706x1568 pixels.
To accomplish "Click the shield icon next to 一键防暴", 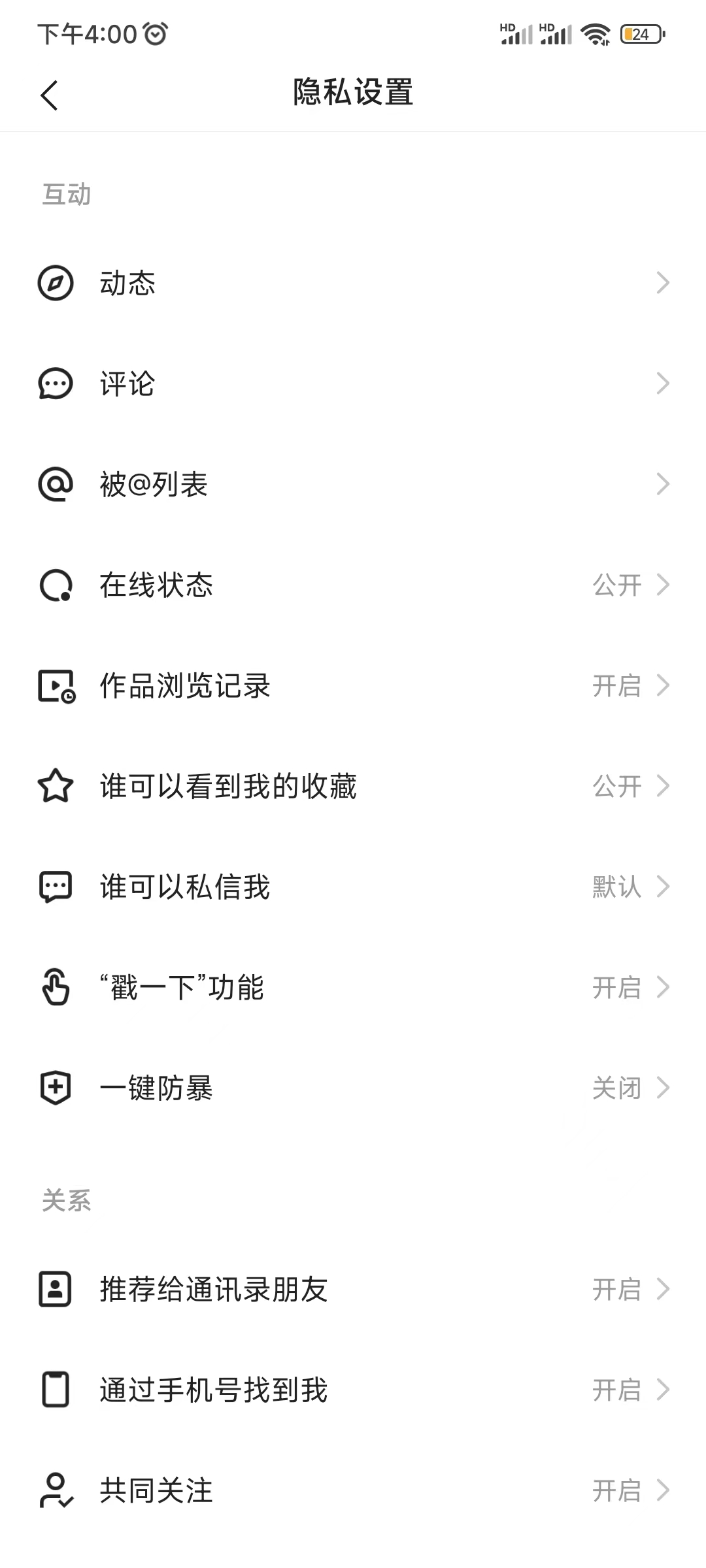I will click(x=56, y=1088).
